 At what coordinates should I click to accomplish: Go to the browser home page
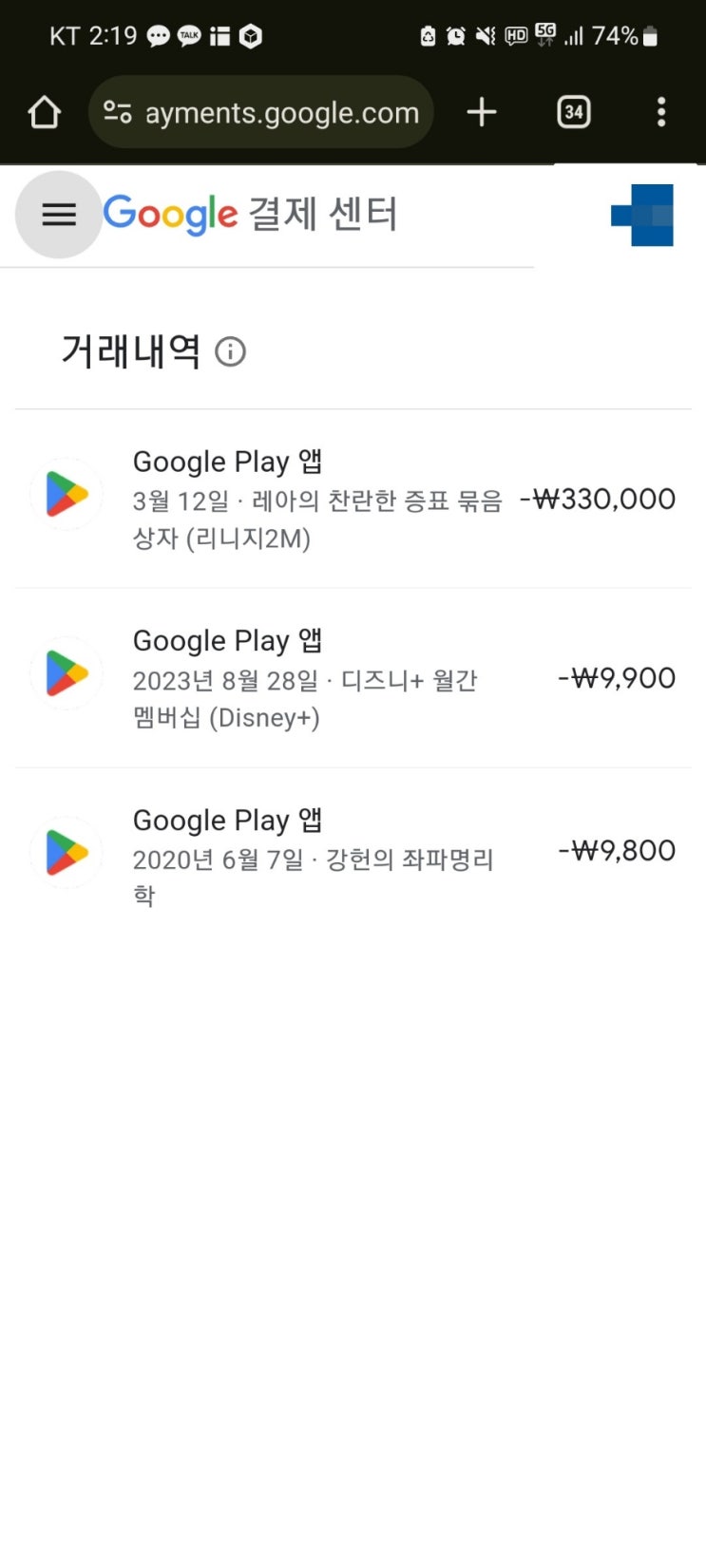44,112
